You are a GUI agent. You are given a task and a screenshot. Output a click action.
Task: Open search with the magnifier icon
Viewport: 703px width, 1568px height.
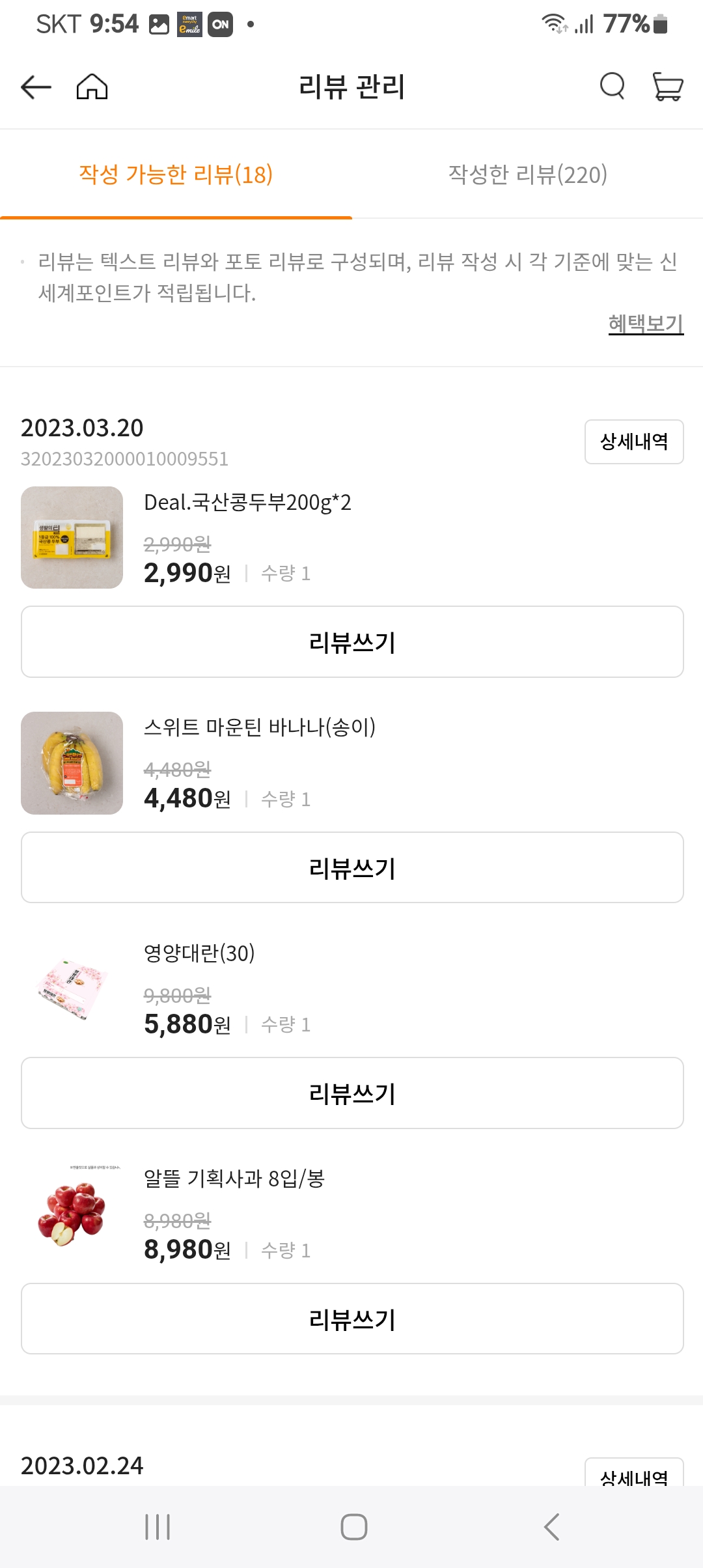coord(611,86)
